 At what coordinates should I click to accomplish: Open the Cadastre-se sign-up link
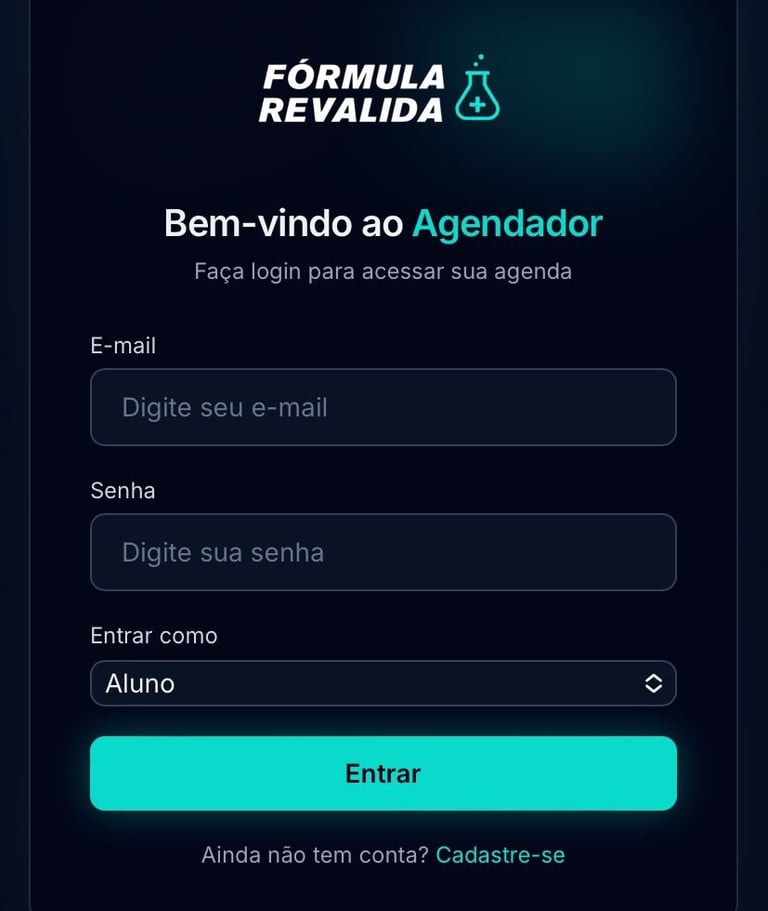(x=500, y=855)
